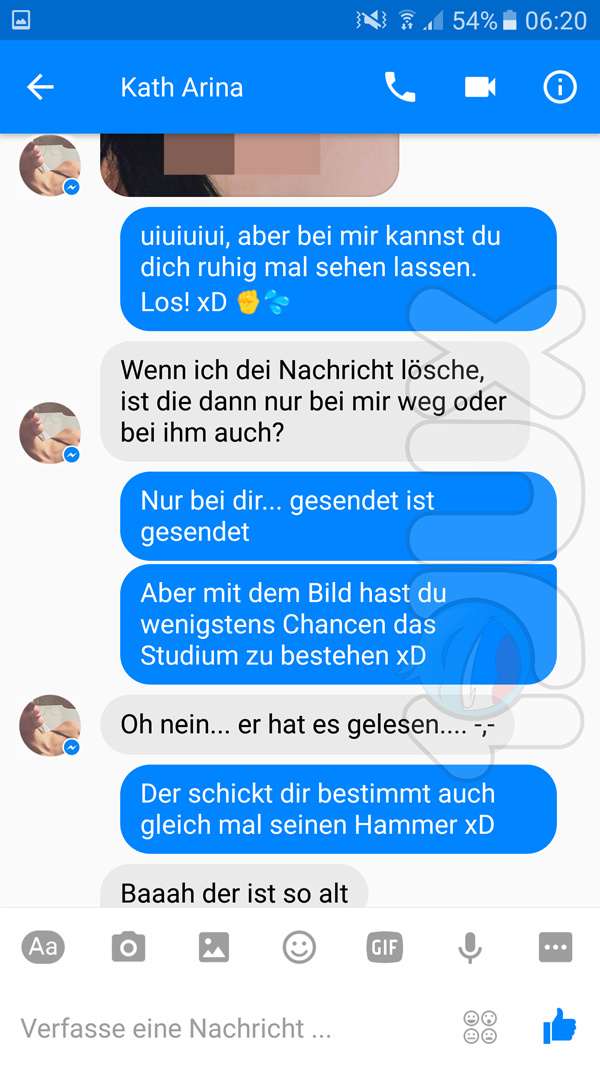Open the GIF search
This screenshot has width=600, height=1067.
tap(384, 946)
